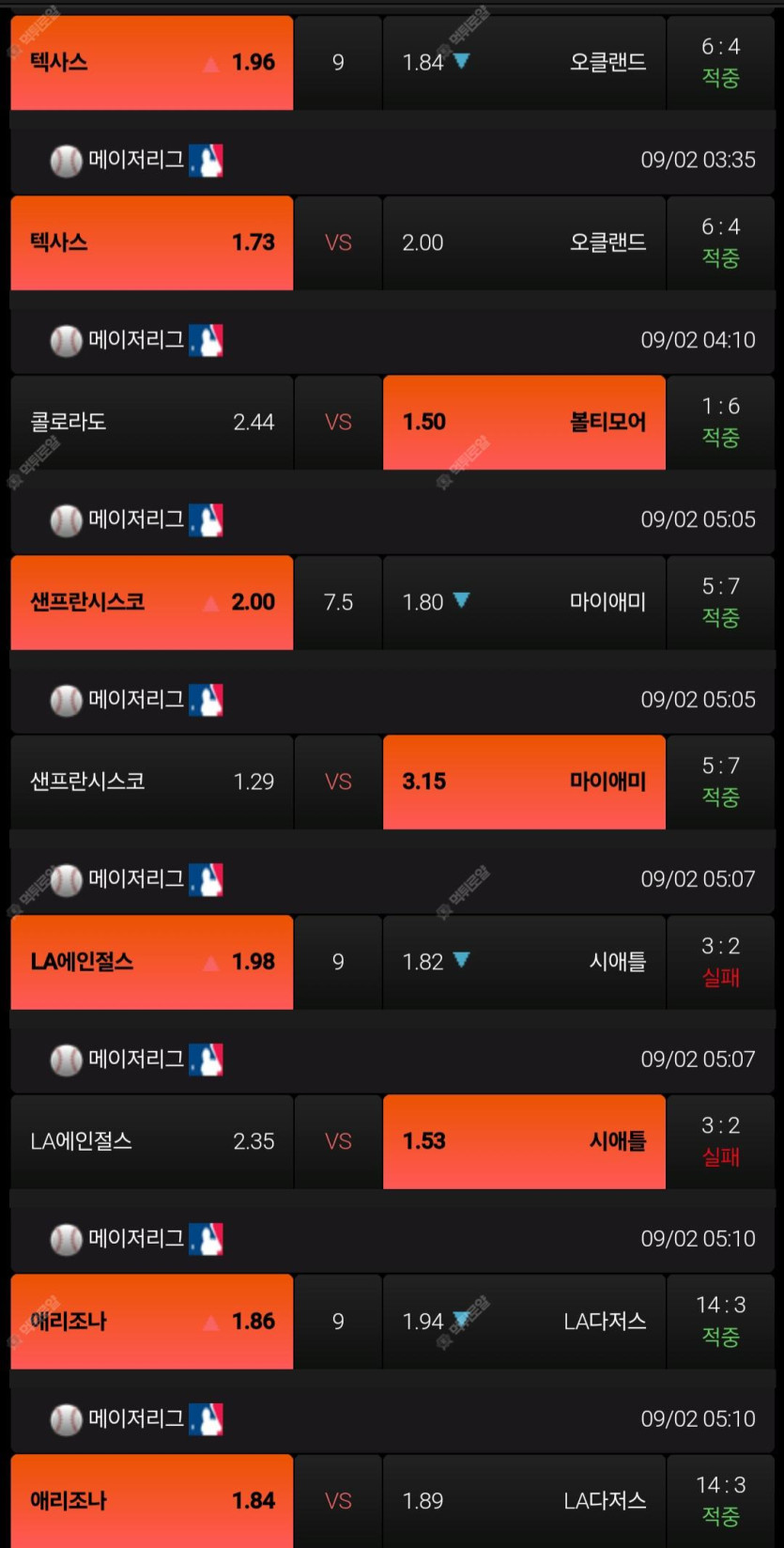The image size is (784, 1548).
Task: Tap the 애리조나 1.86 pick
Action: (152, 1322)
